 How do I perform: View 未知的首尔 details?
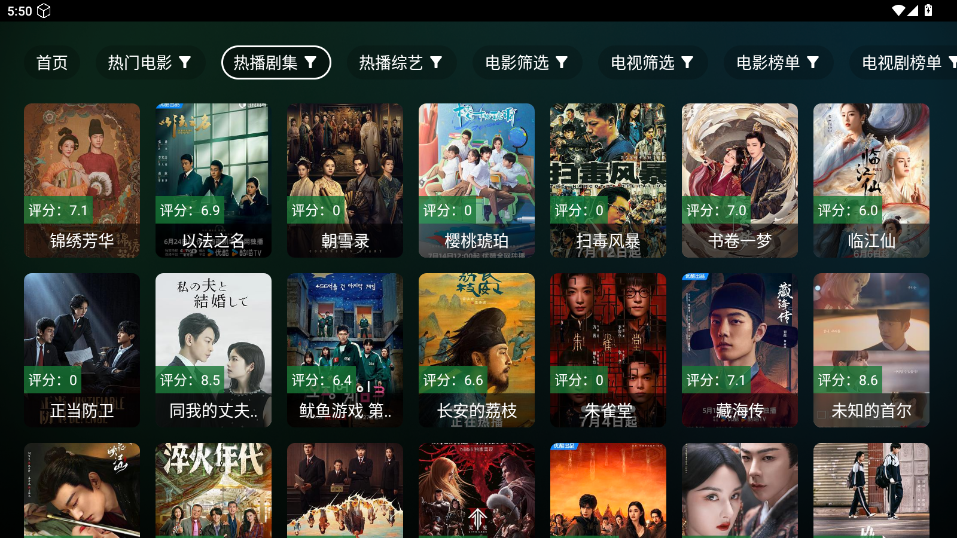(871, 350)
